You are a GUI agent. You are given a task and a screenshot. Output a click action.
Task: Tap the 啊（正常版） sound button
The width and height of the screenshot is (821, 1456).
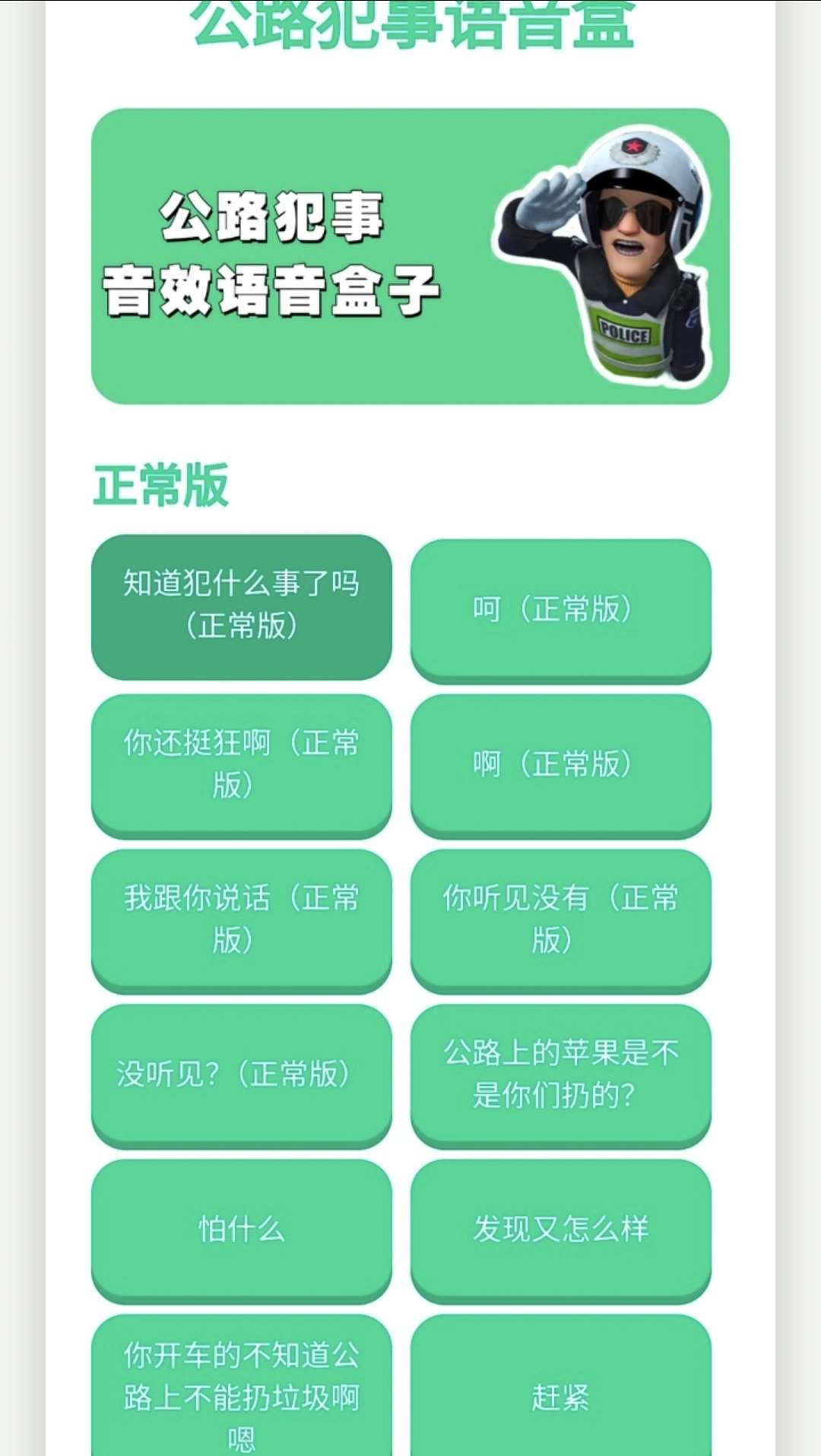(x=560, y=764)
